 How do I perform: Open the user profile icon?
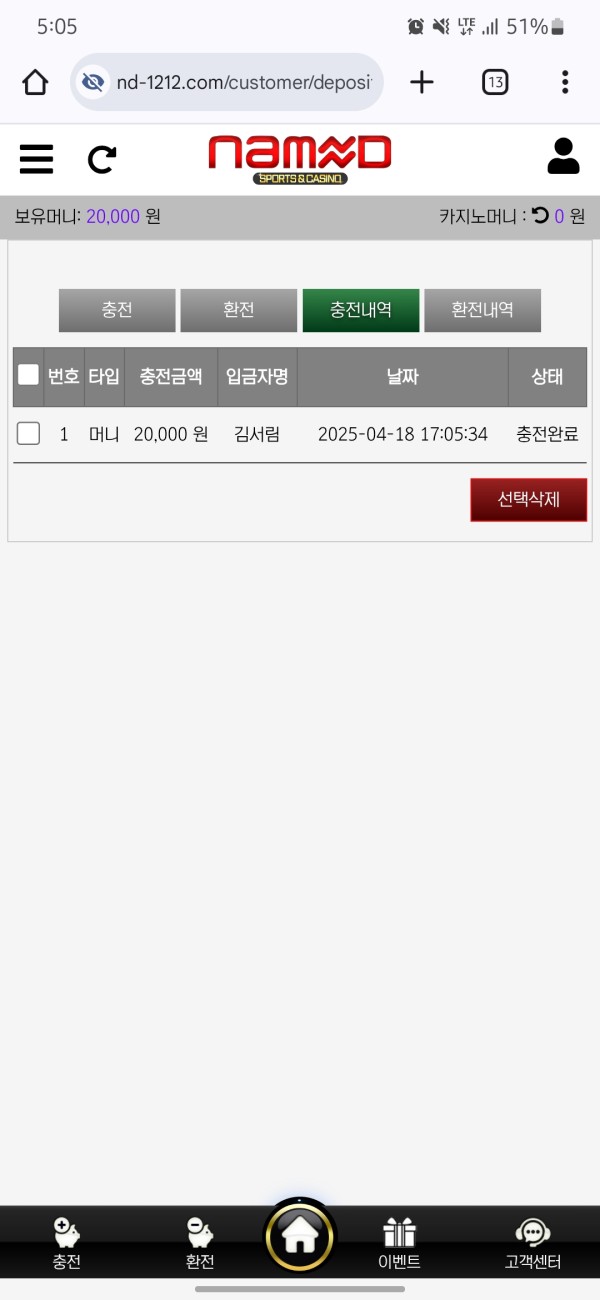[x=564, y=156]
